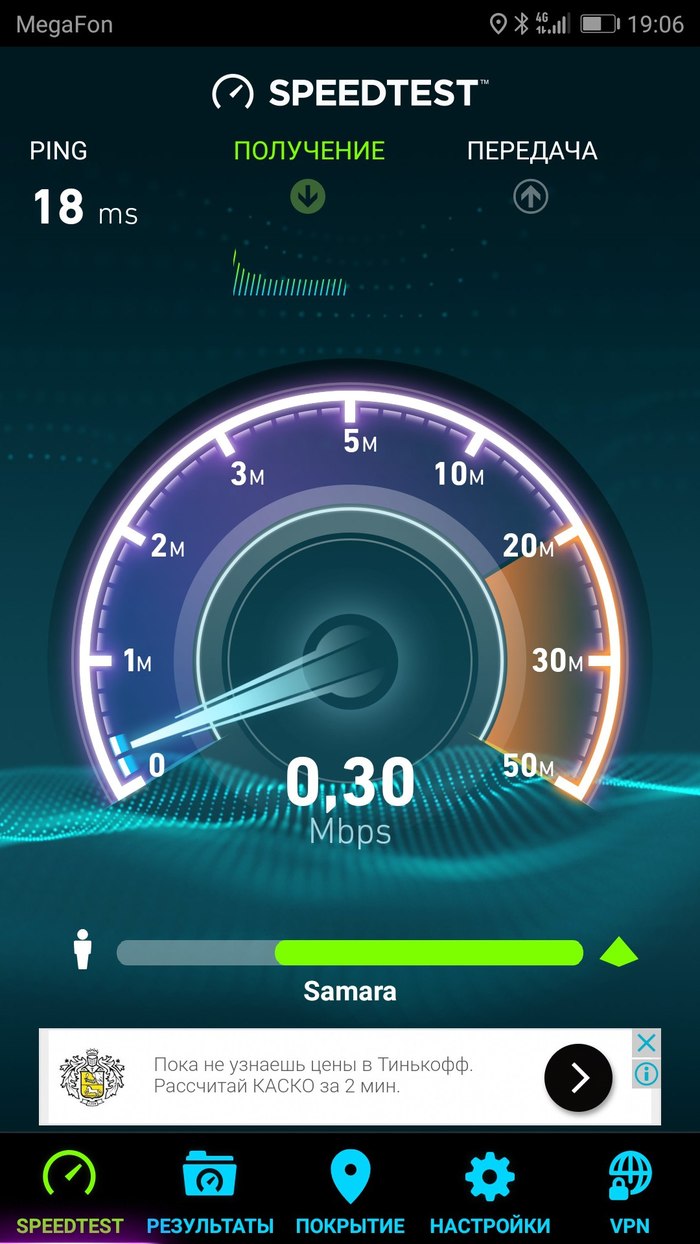The width and height of the screenshot is (700, 1244).
Task: Close the Tinkoff ad banner
Action: 646,1044
